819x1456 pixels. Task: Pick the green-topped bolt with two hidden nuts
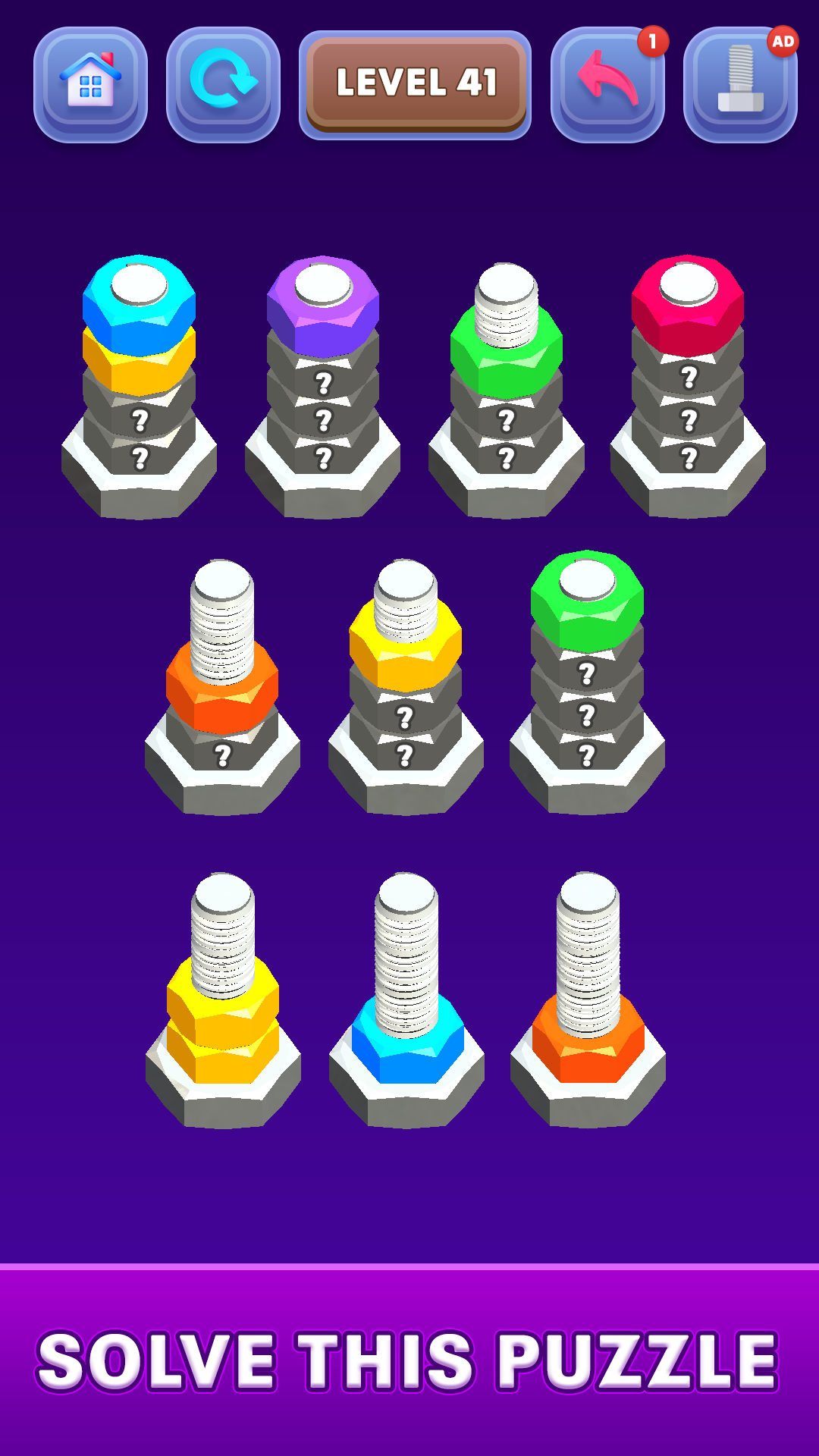pyautogui.click(x=507, y=387)
